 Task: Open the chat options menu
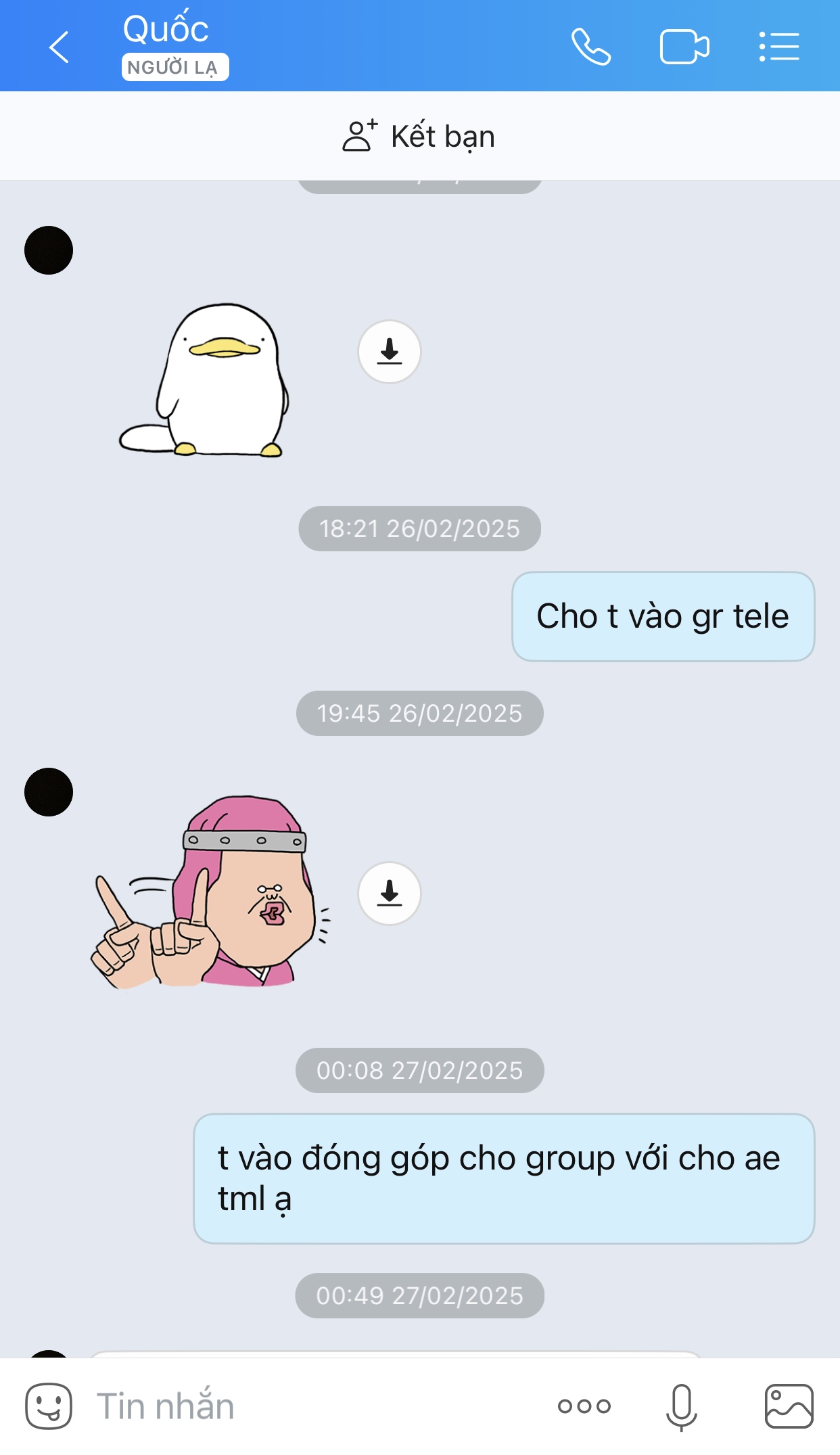click(x=779, y=47)
